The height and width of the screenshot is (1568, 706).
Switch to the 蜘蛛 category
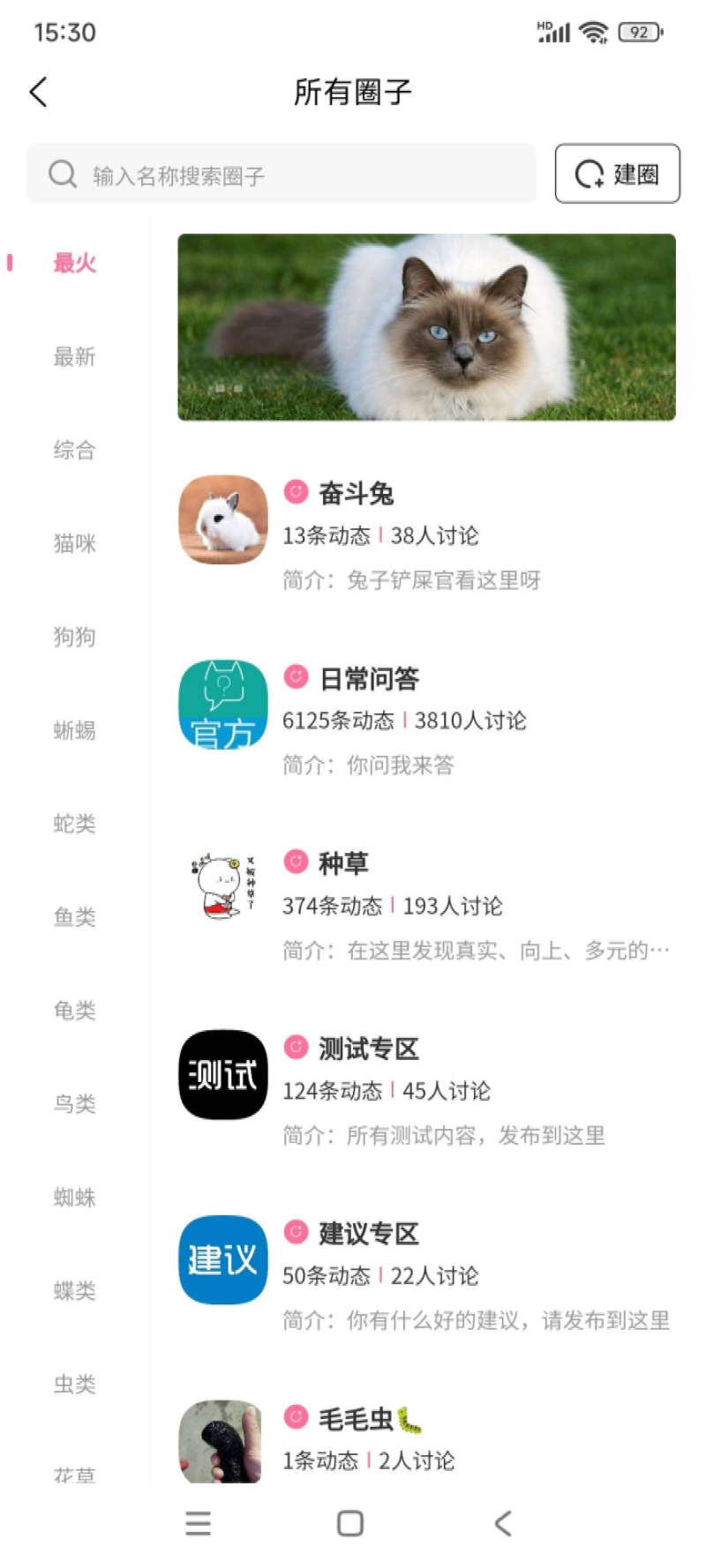(x=74, y=1198)
